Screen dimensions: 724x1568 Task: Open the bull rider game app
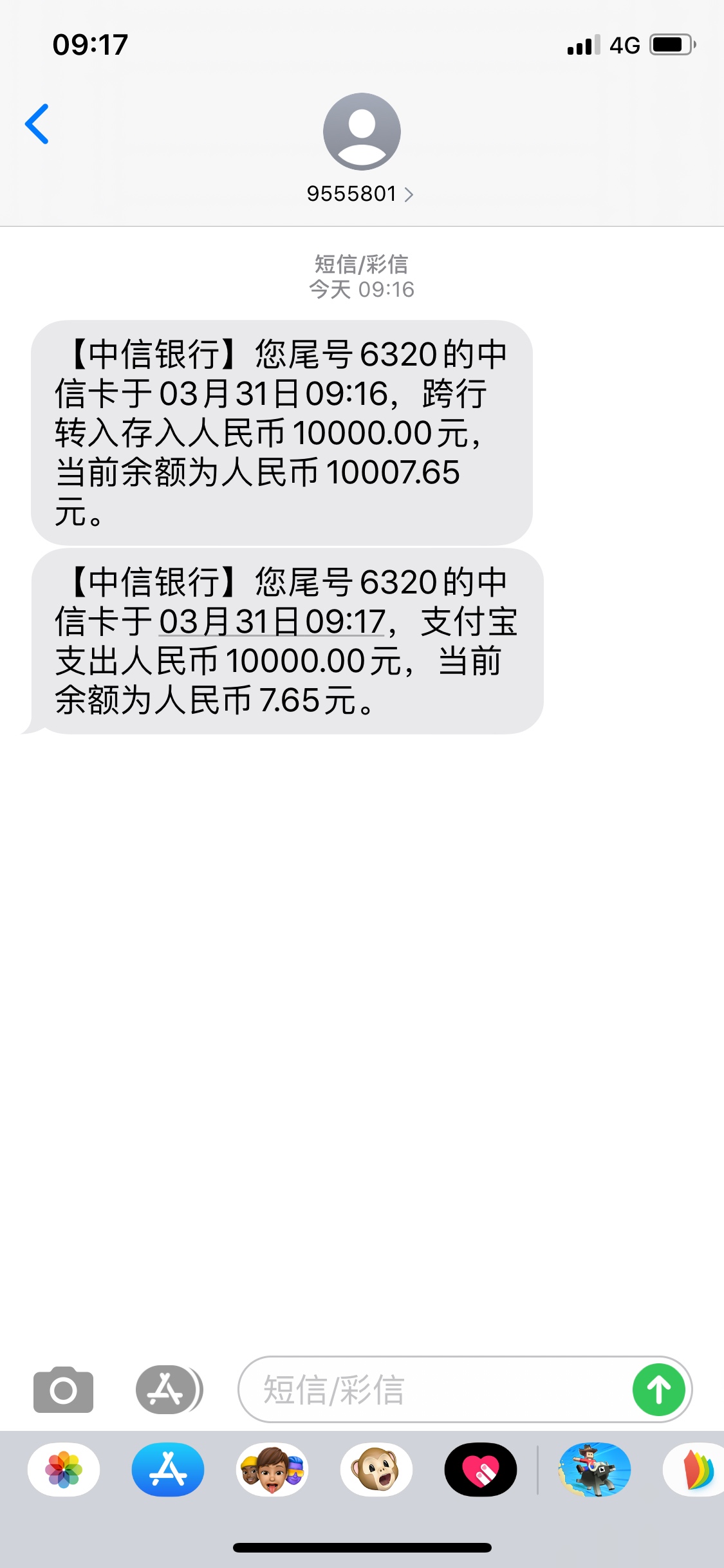pyautogui.click(x=595, y=1470)
